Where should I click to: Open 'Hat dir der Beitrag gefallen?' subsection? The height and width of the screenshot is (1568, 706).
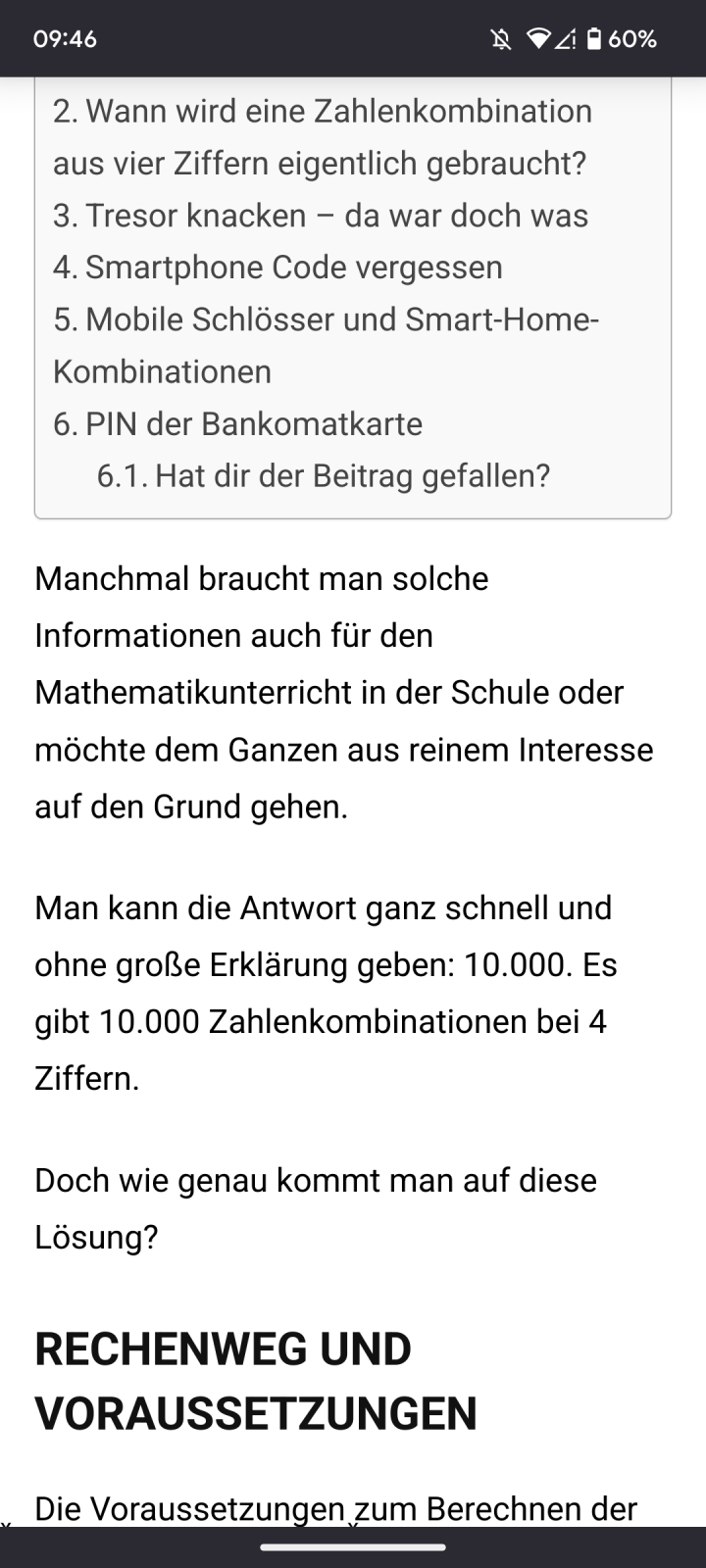coord(324,476)
